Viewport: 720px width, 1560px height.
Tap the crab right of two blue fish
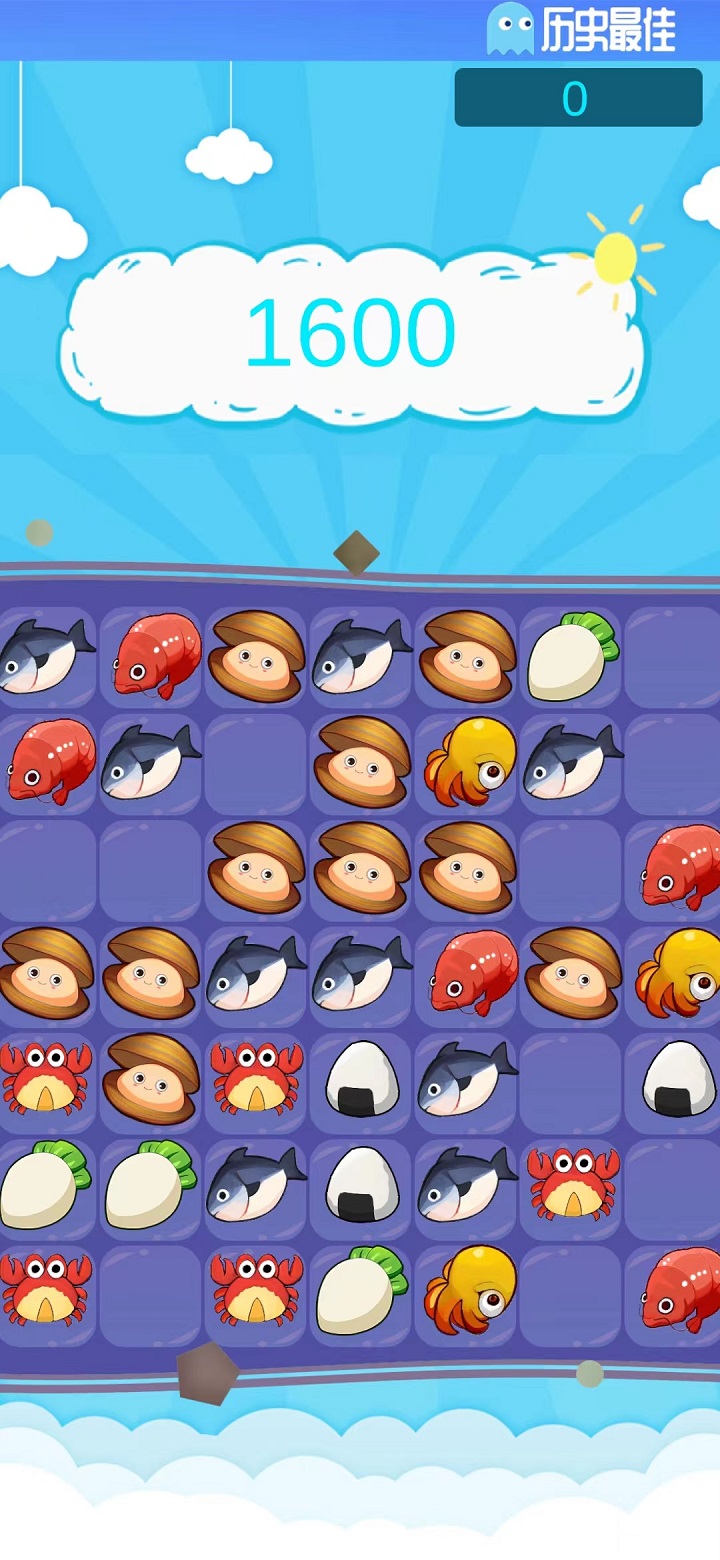[x=572, y=1185]
